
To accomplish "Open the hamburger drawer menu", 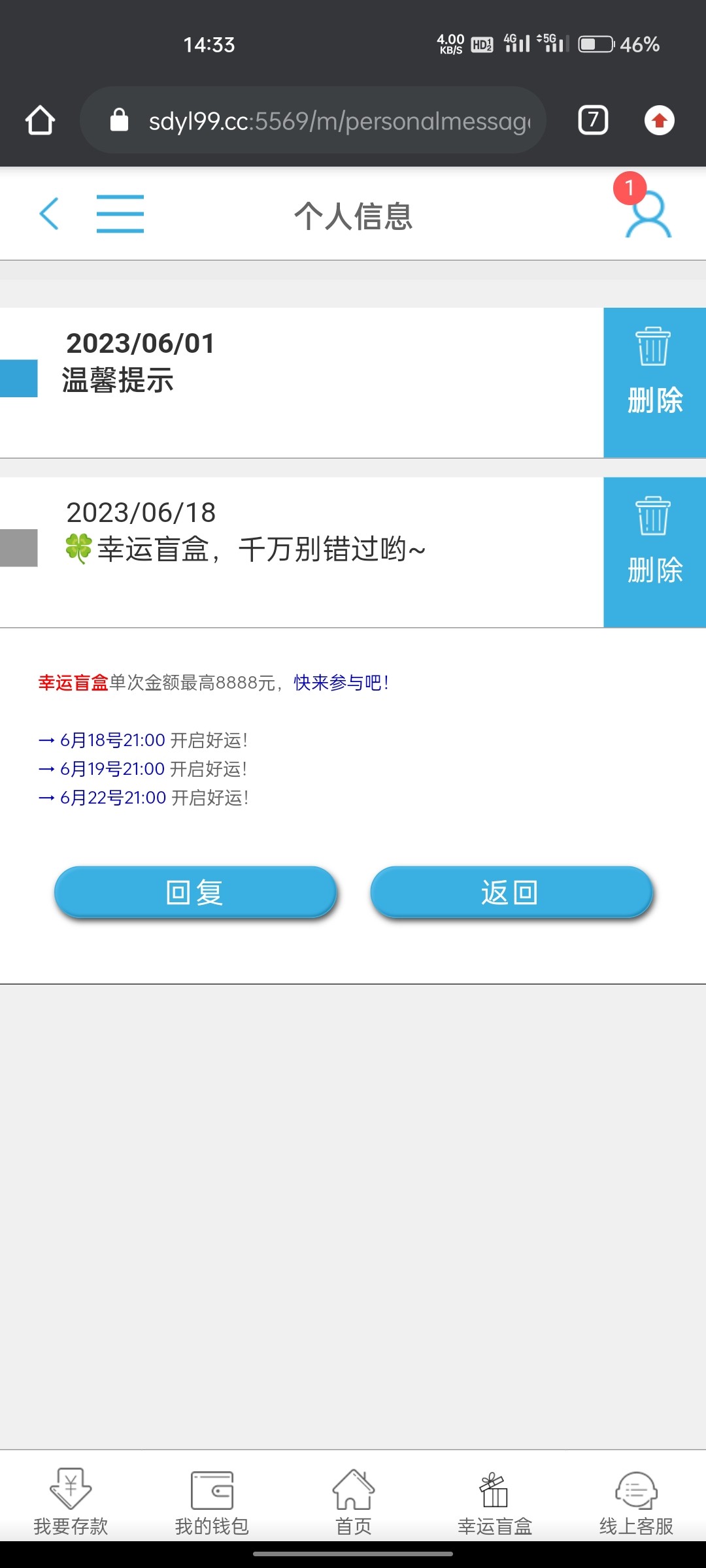I will 120,214.
